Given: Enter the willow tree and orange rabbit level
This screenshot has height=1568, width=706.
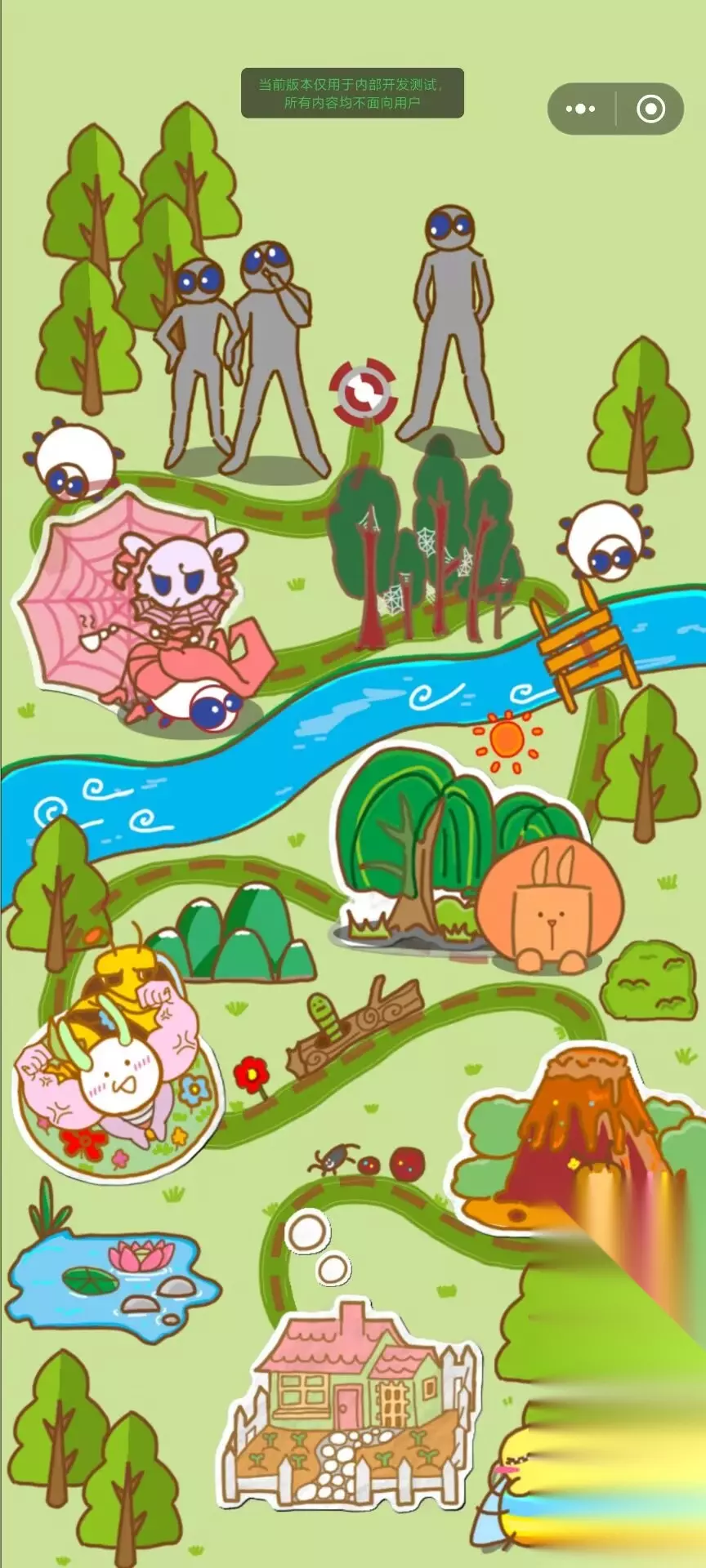Looking at the screenshot, I should [x=476, y=860].
